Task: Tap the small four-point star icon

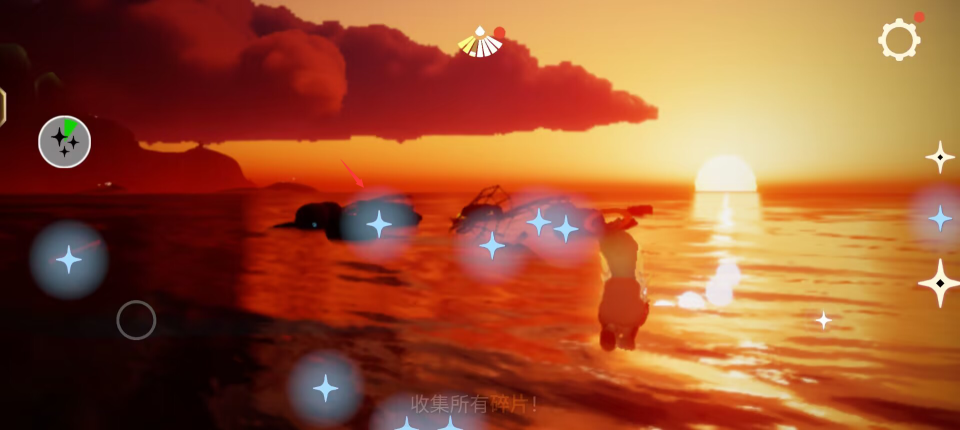Action: 939,157
